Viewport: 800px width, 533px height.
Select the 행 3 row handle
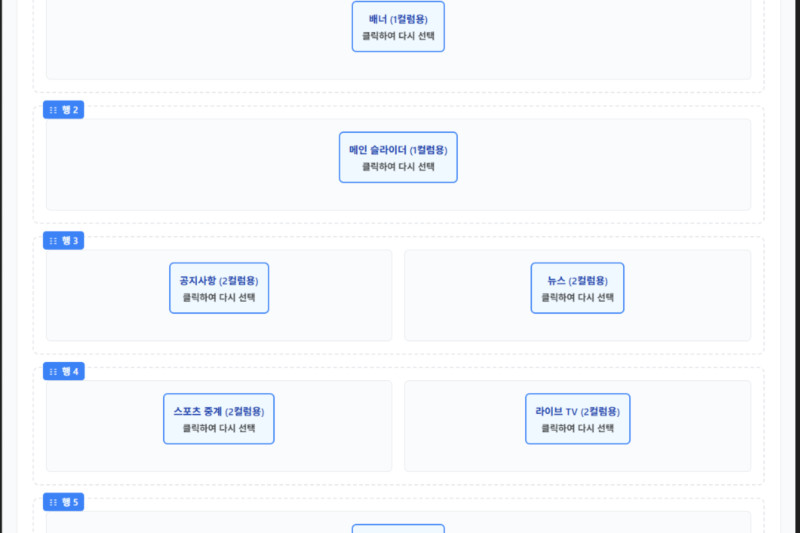63,241
